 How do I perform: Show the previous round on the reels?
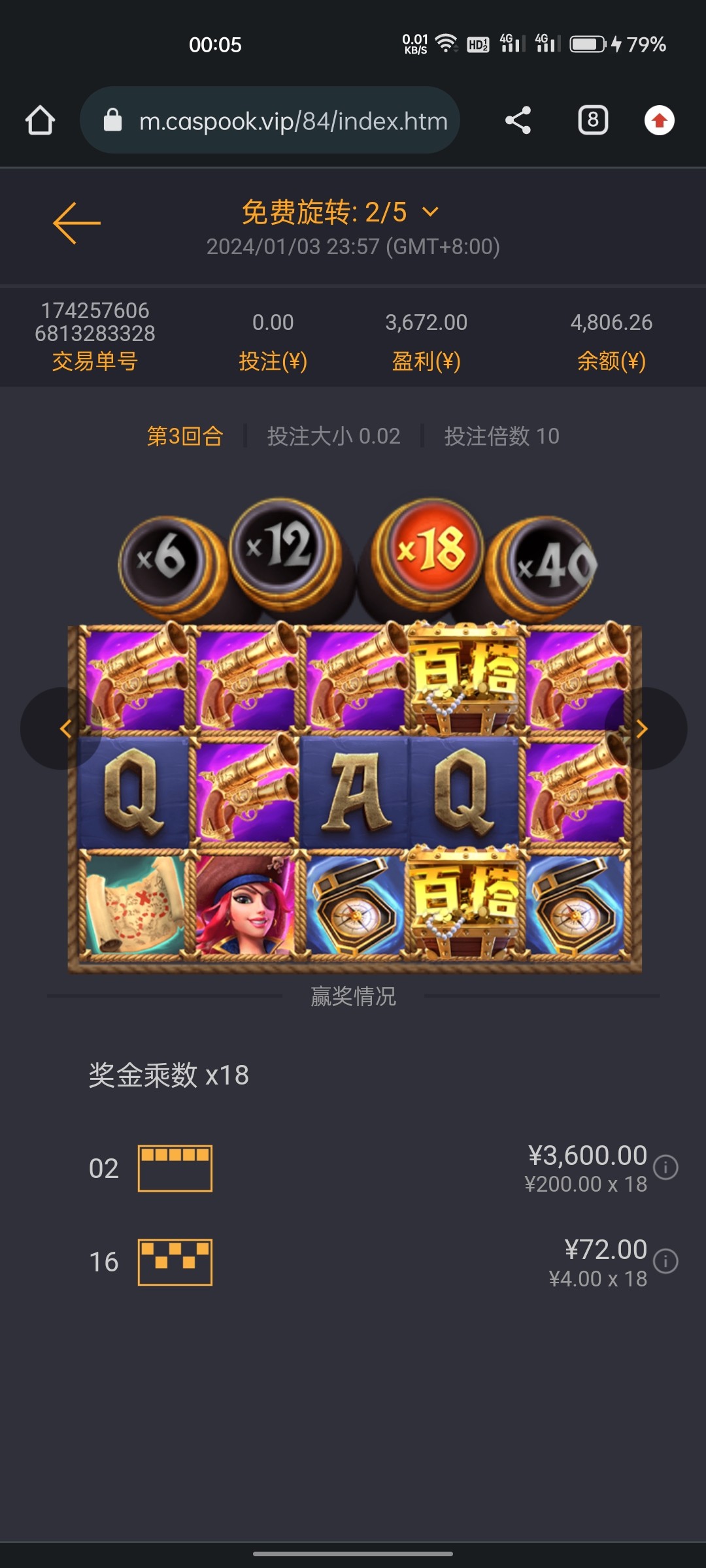[x=64, y=728]
